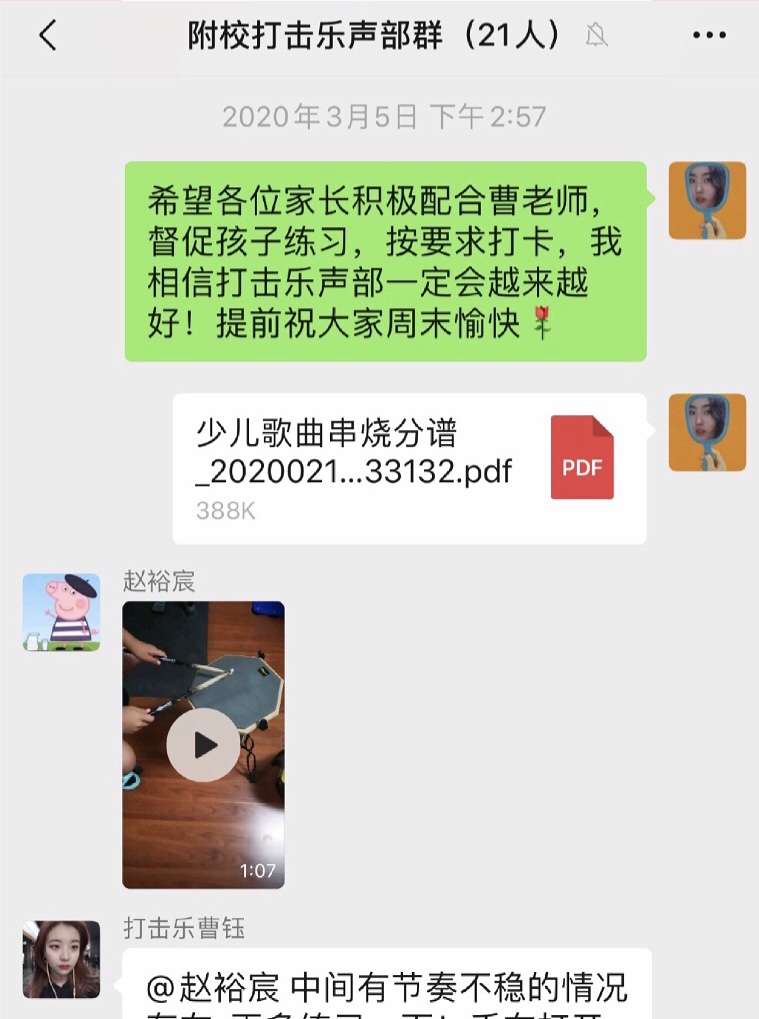
Task: Open the group chat overflow menu
Action: 709,36
